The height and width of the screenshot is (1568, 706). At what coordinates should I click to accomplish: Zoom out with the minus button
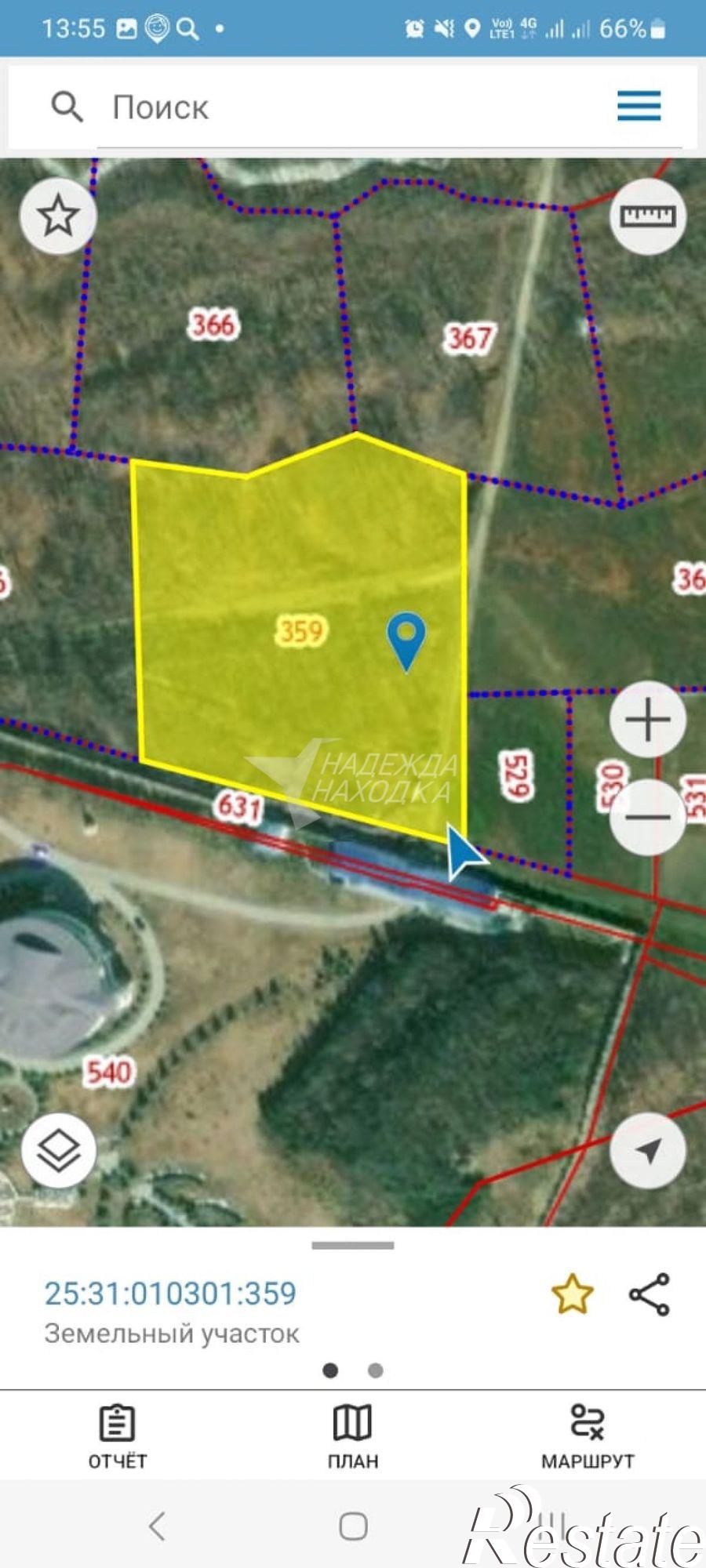pos(648,817)
